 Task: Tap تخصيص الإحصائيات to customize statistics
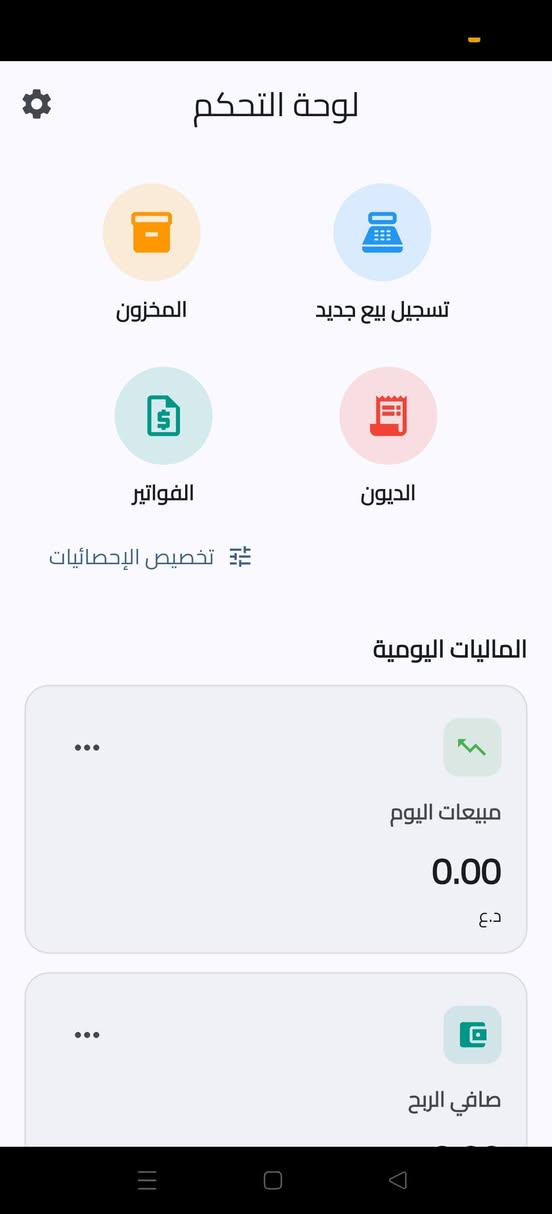150,557
